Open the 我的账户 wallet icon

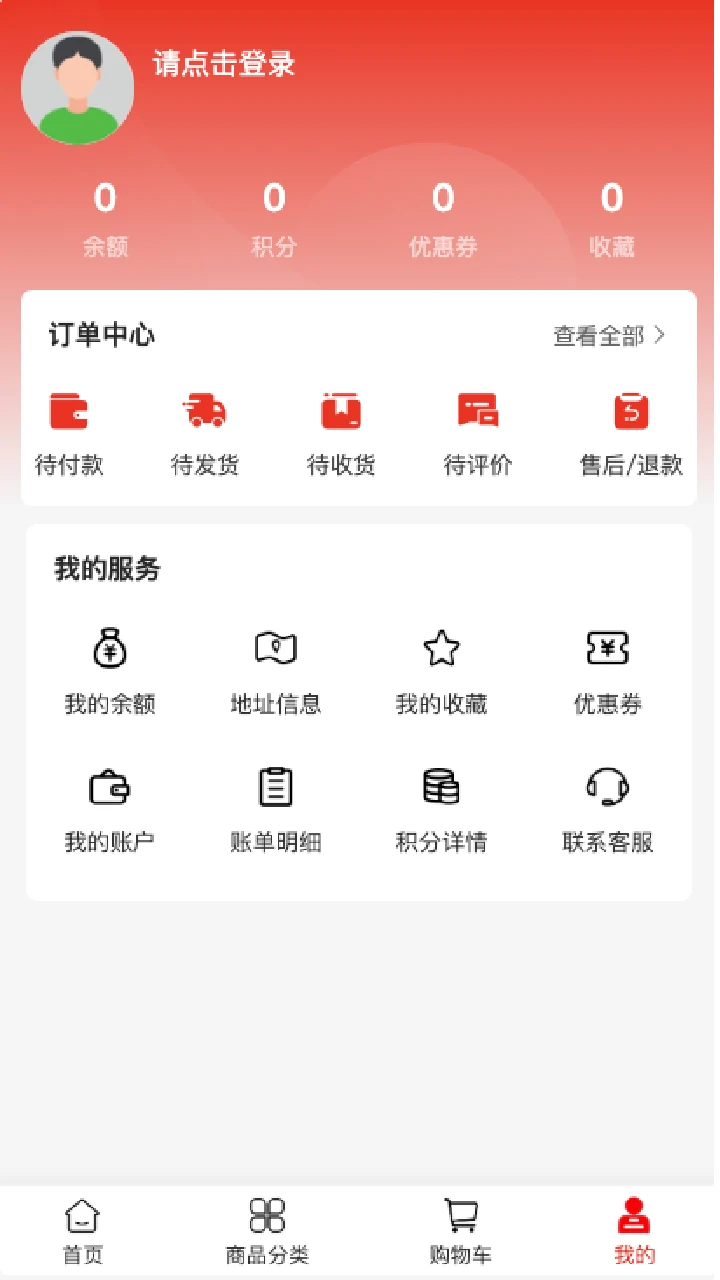pos(109,787)
